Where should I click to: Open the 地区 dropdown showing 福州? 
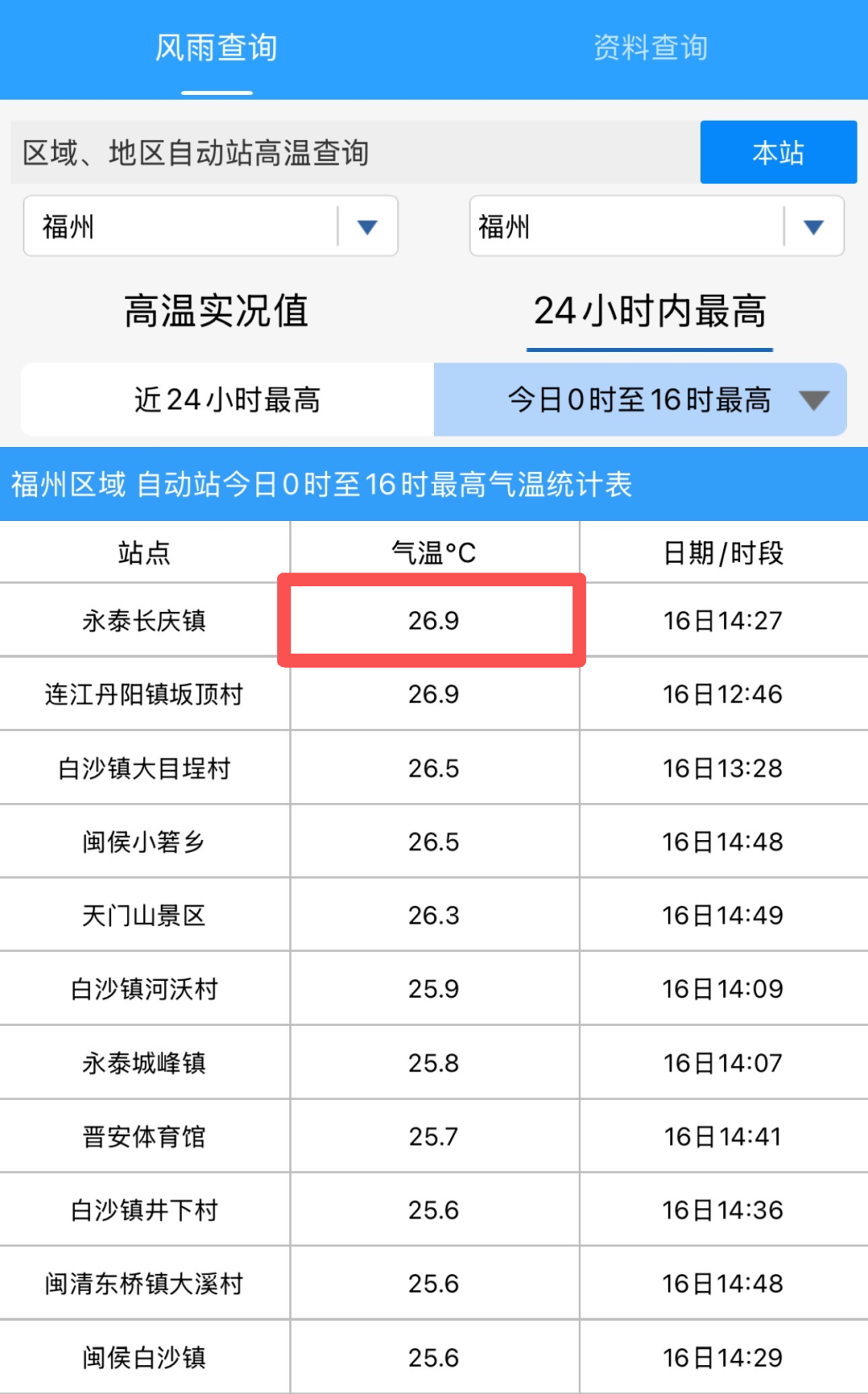coord(656,227)
